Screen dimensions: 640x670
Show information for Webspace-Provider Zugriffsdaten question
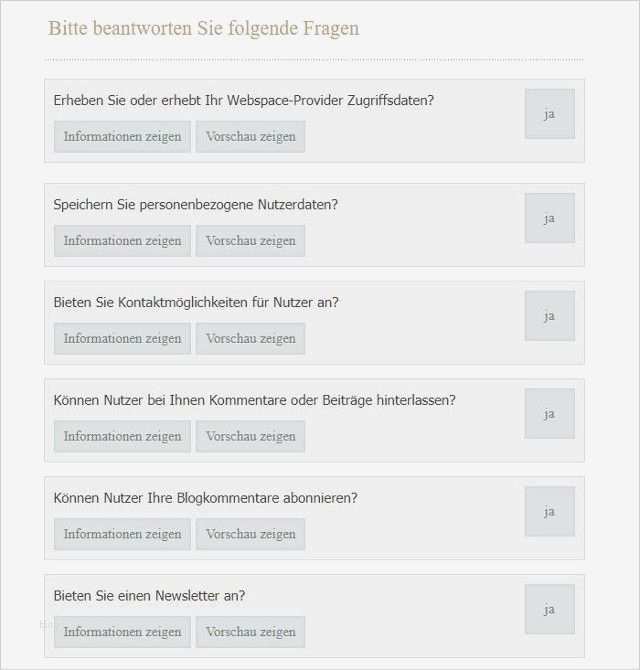tap(122, 137)
